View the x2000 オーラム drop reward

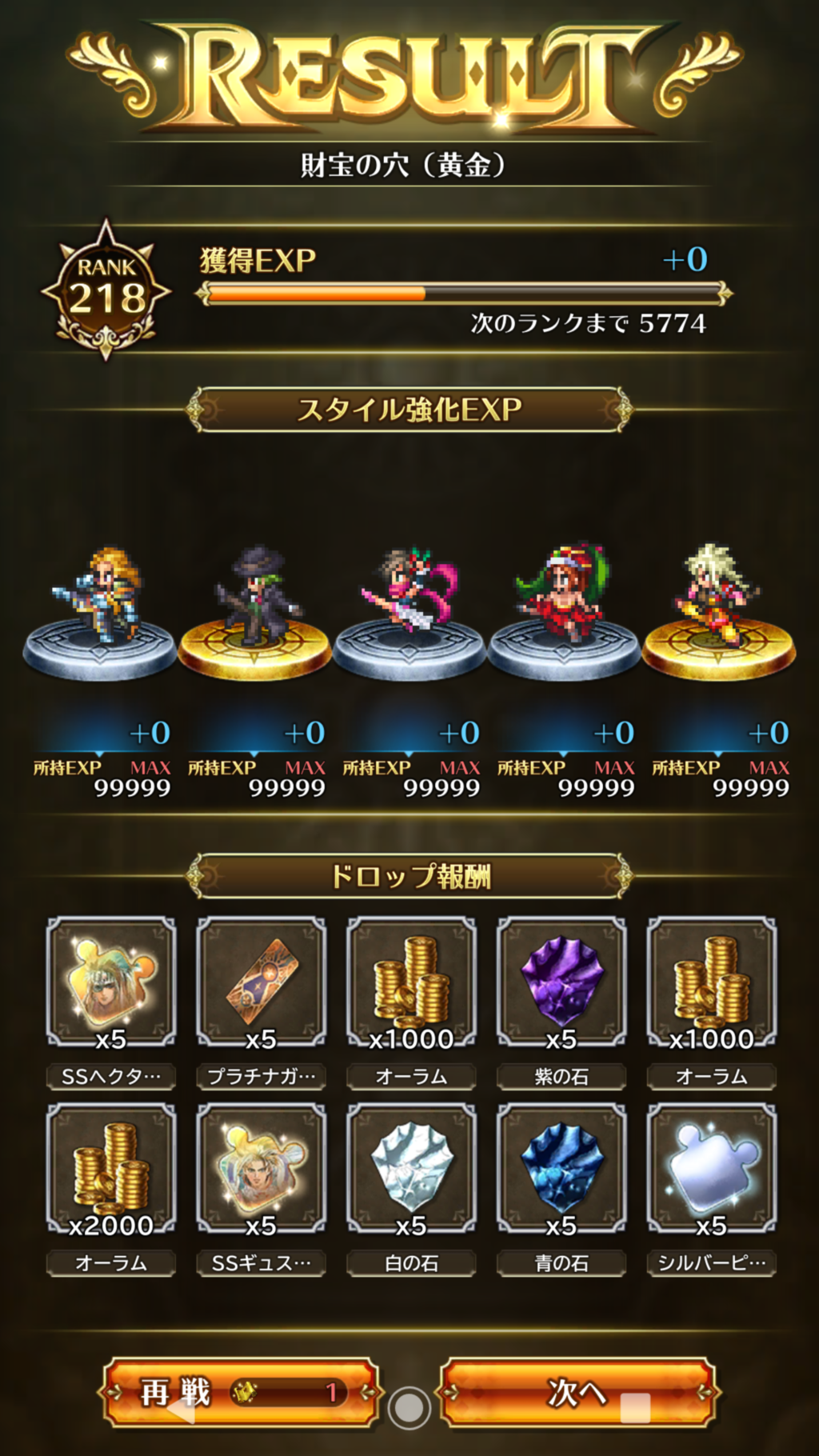pyautogui.click(x=111, y=1169)
